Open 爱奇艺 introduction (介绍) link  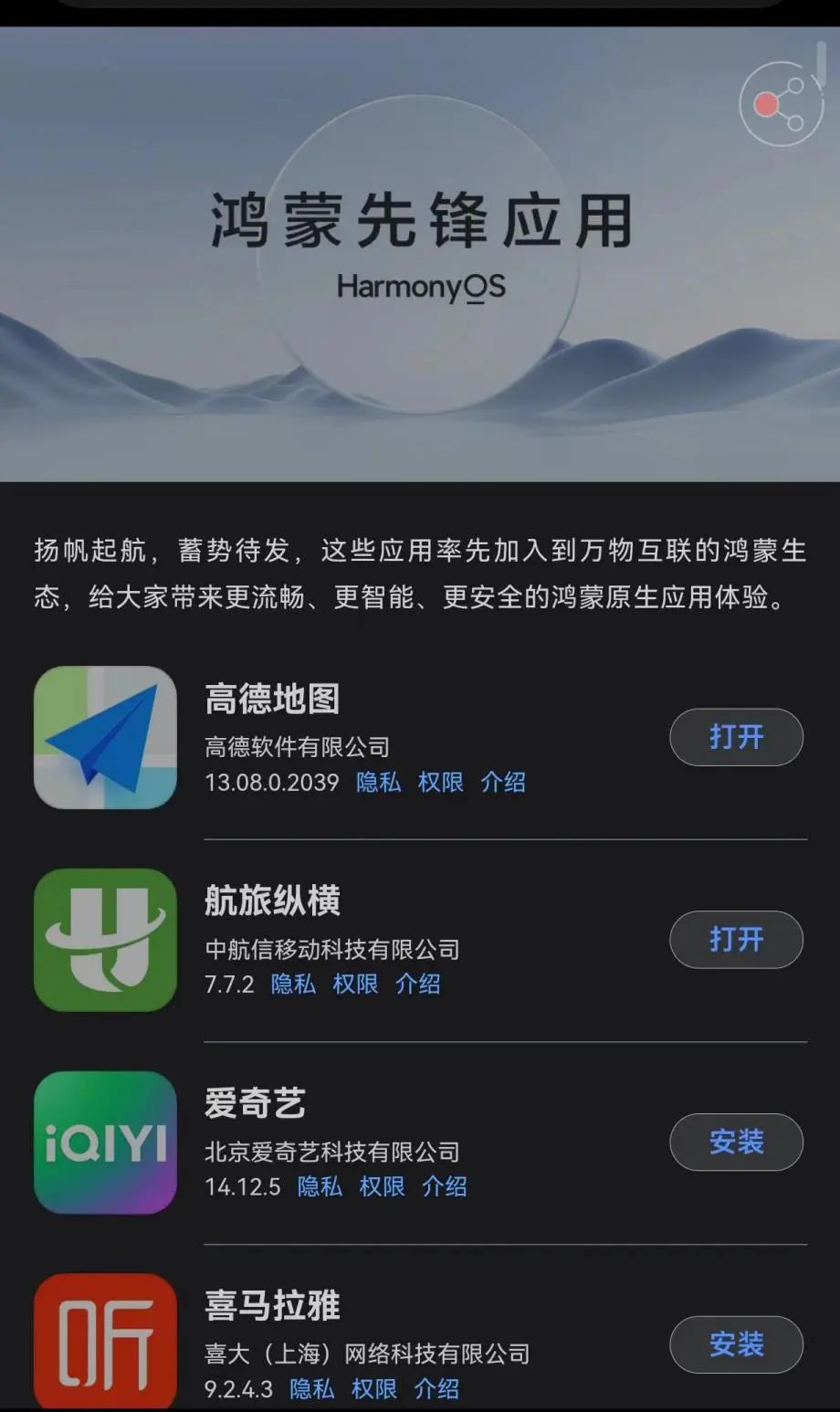point(445,1187)
